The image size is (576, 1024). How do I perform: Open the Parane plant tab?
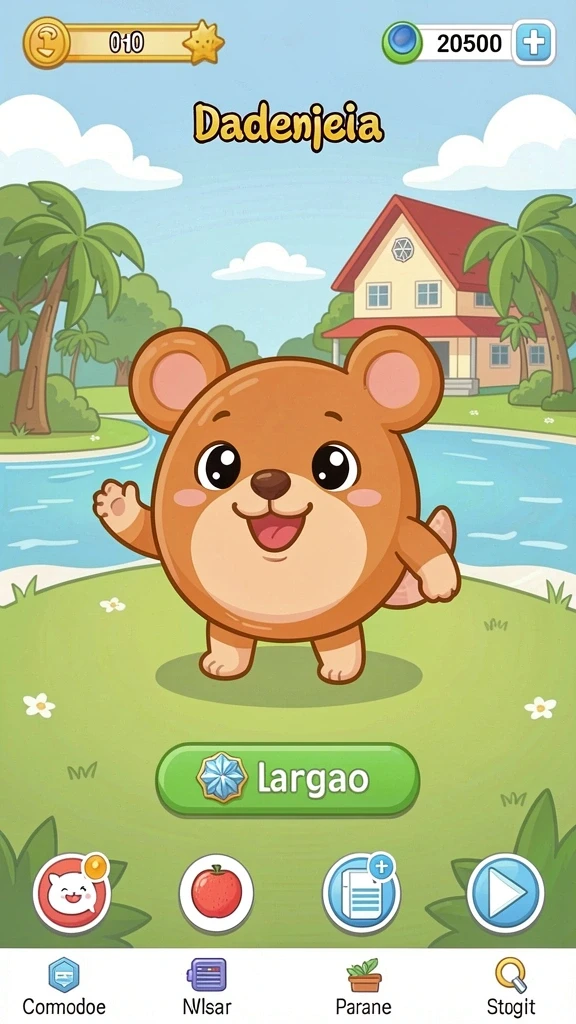(x=364, y=985)
